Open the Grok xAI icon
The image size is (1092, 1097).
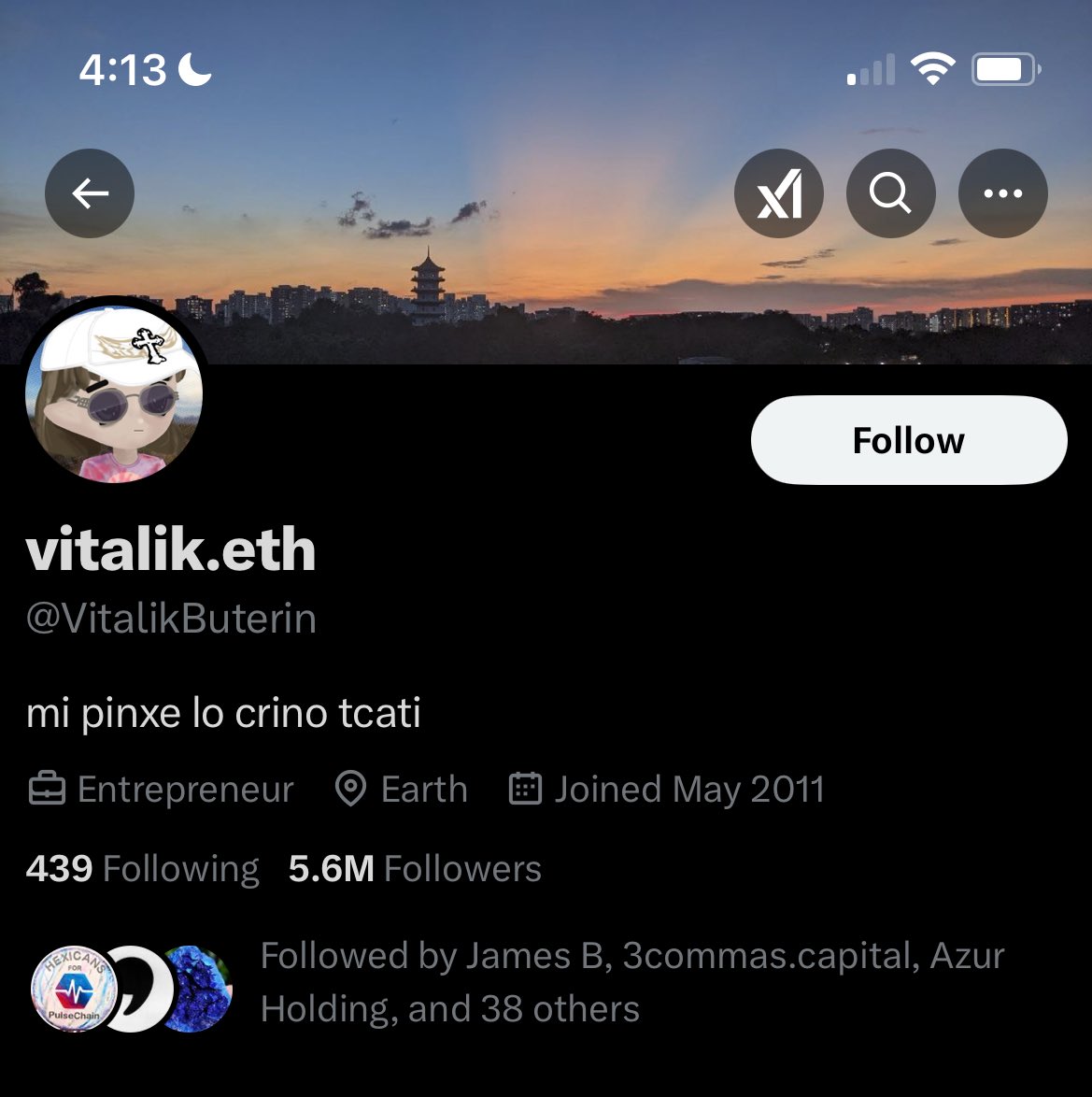pos(778,193)
